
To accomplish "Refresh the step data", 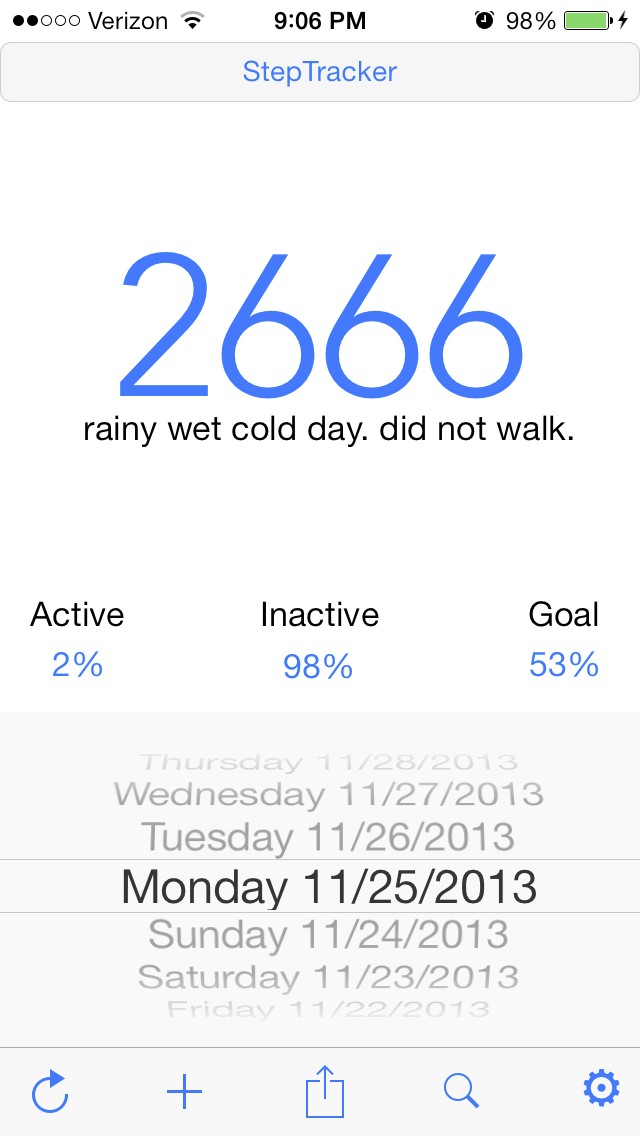I will click(50, 1091).
